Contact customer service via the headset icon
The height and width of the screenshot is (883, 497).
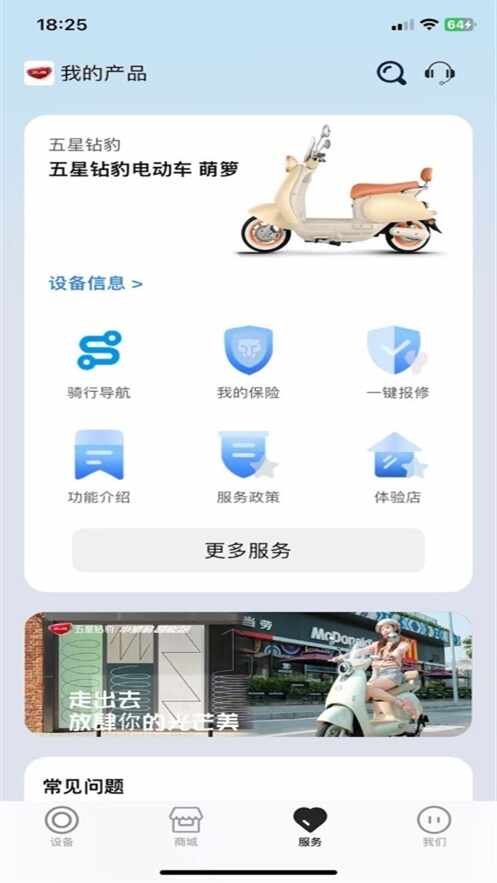pos(440,73)
